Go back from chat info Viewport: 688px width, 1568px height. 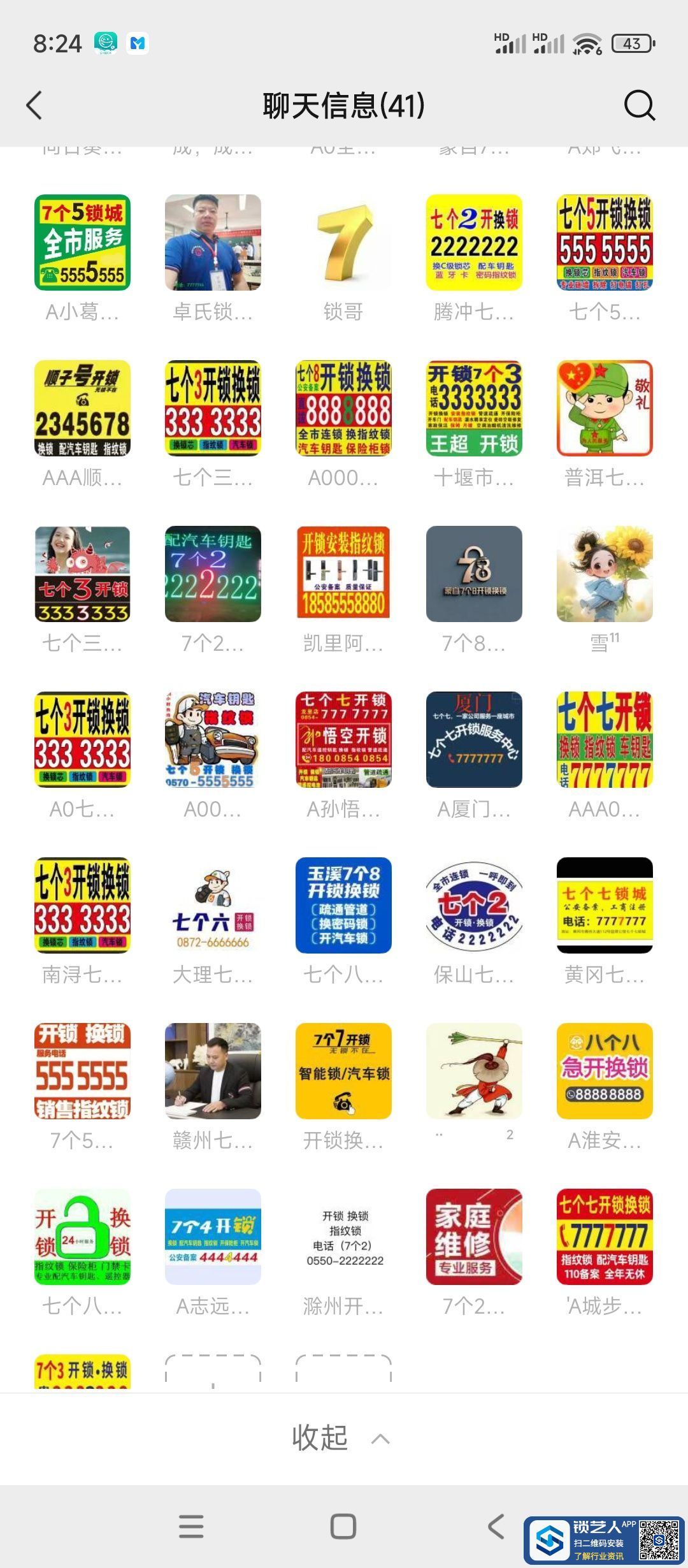click(x=34, y=105)
